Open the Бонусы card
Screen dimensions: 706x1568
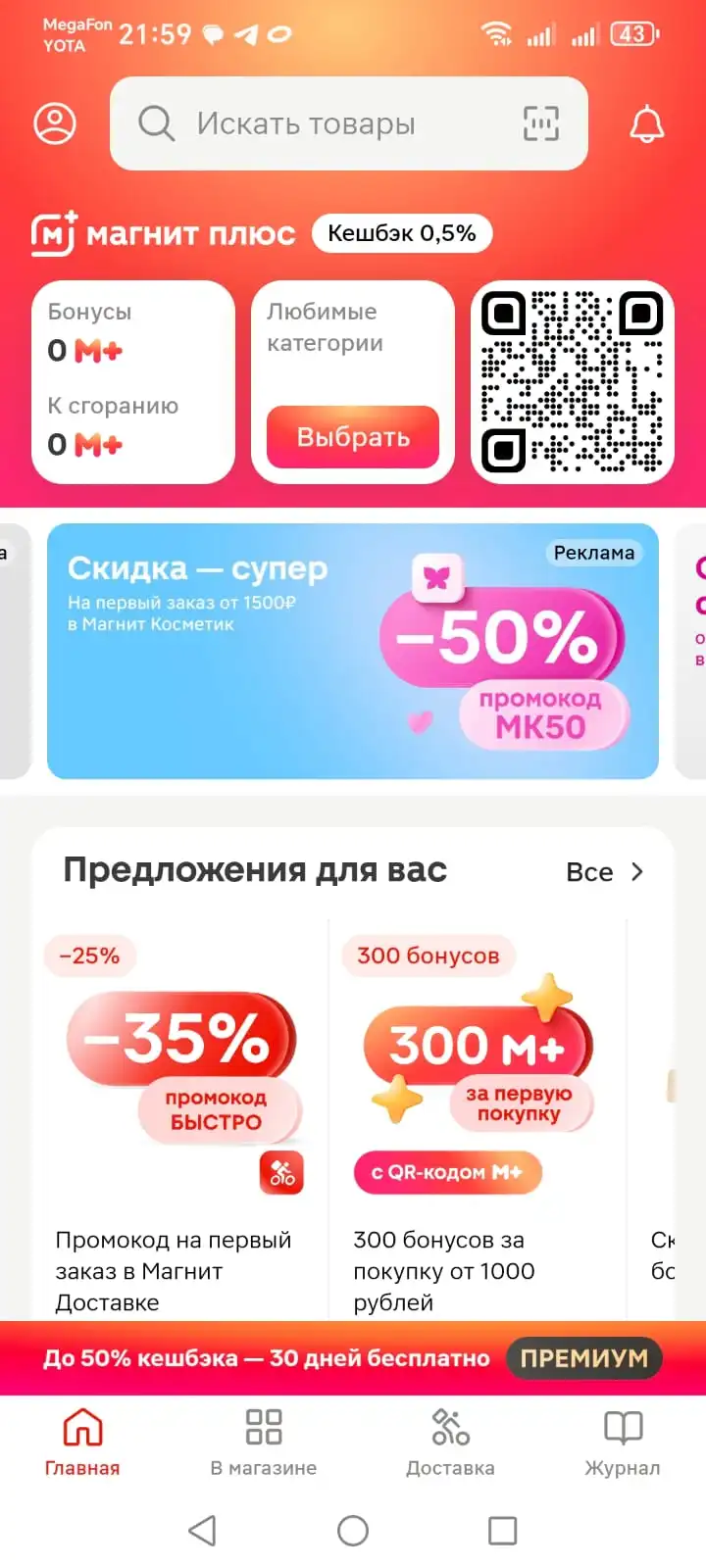click(x=133, y=382)
